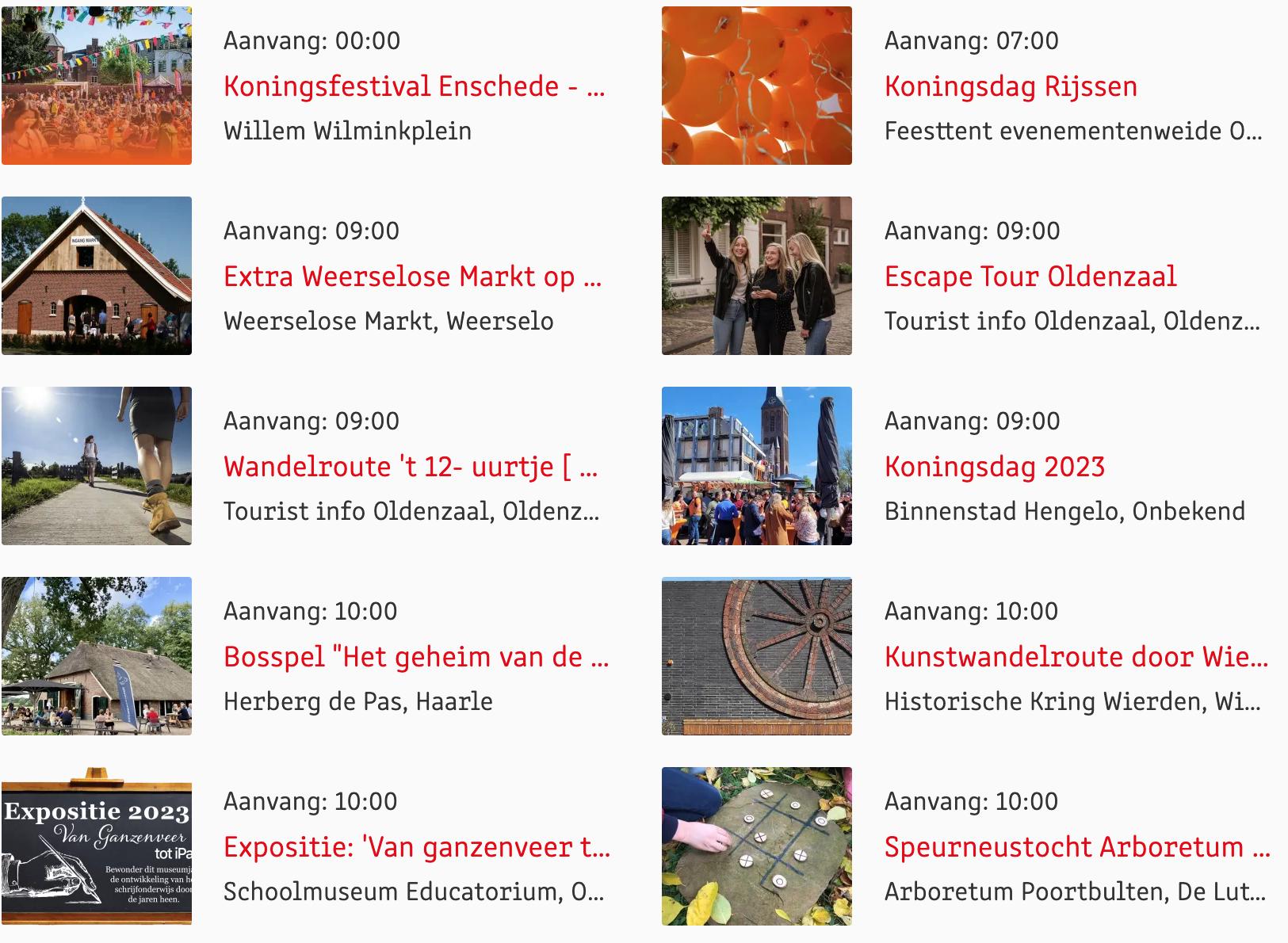1288x943 pixels.
Task: Open the Koningsfestival Enschede event
Action: (414, 86)
